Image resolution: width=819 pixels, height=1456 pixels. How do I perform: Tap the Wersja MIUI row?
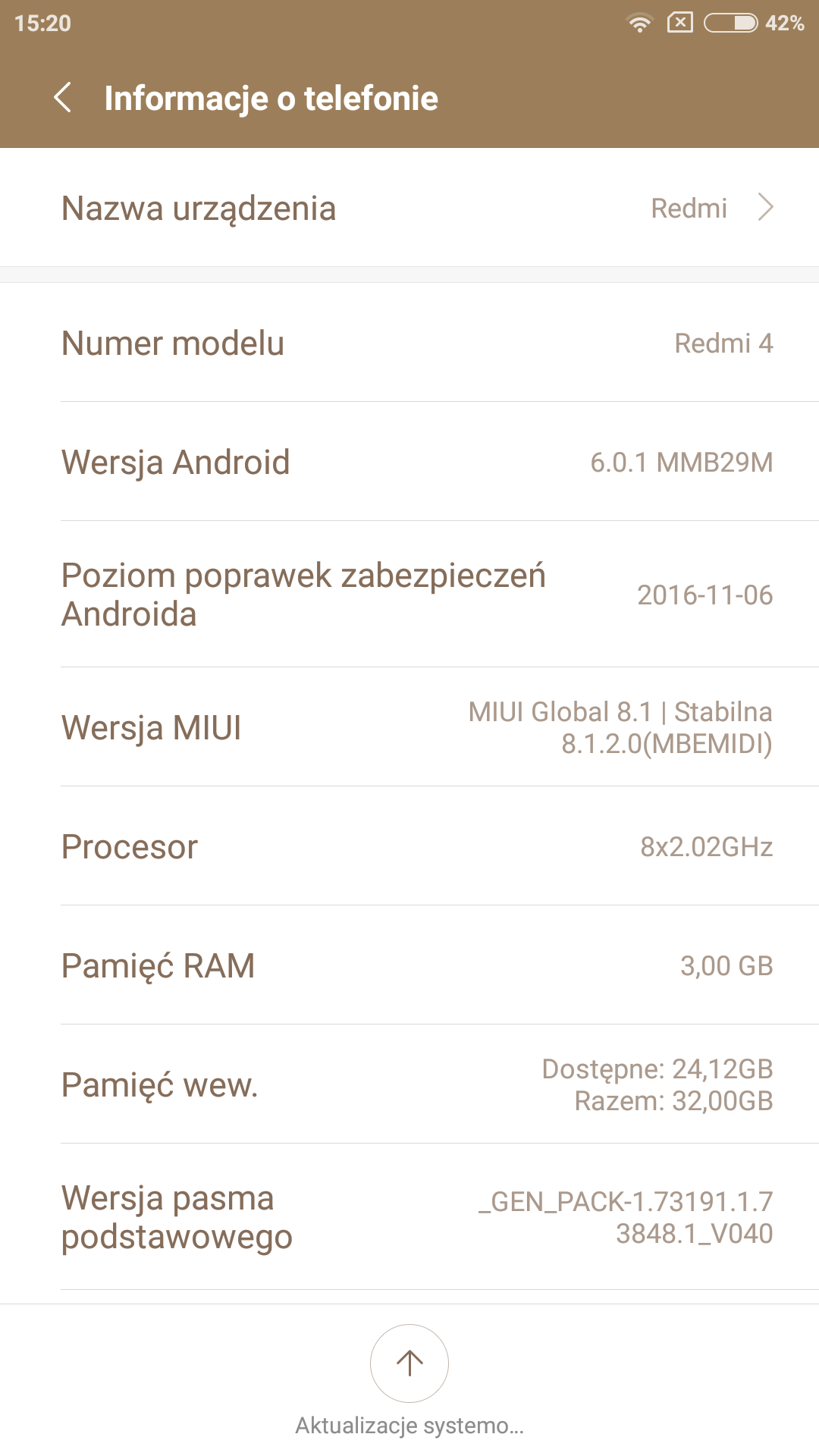pos(409,727)
